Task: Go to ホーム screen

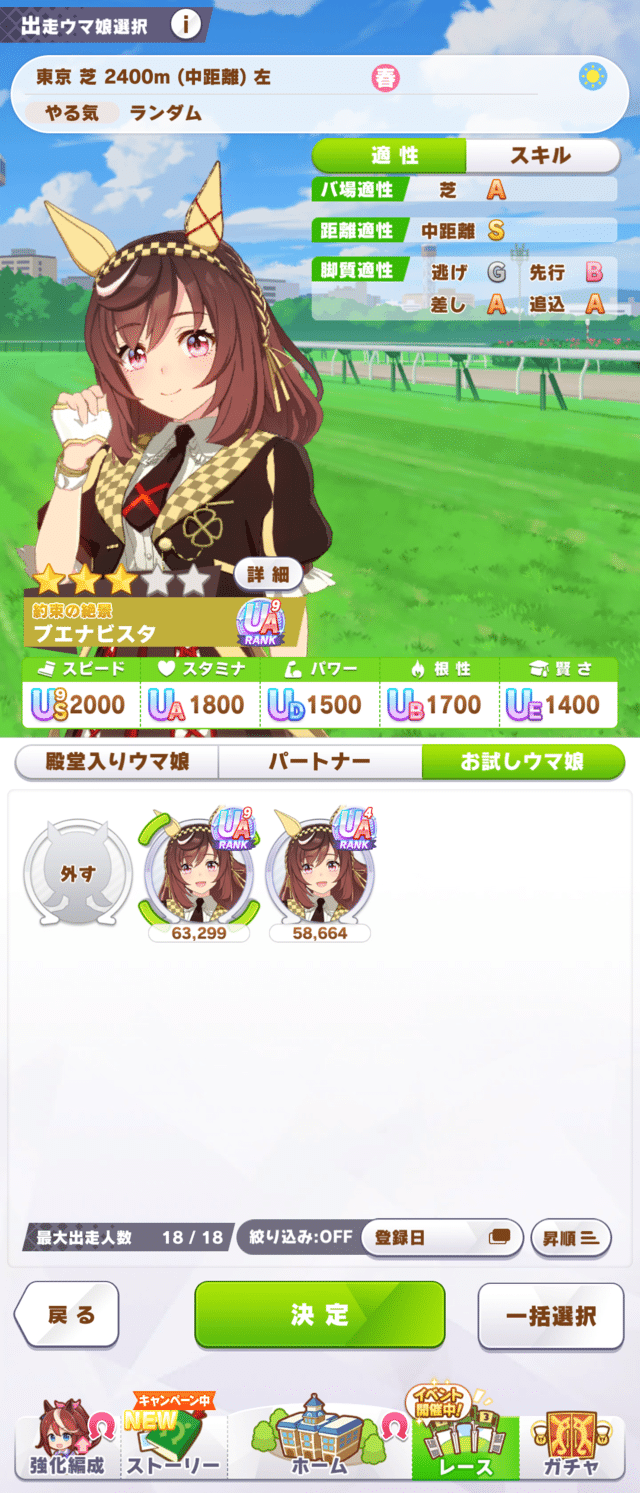Action: (x=319, y=1440)
